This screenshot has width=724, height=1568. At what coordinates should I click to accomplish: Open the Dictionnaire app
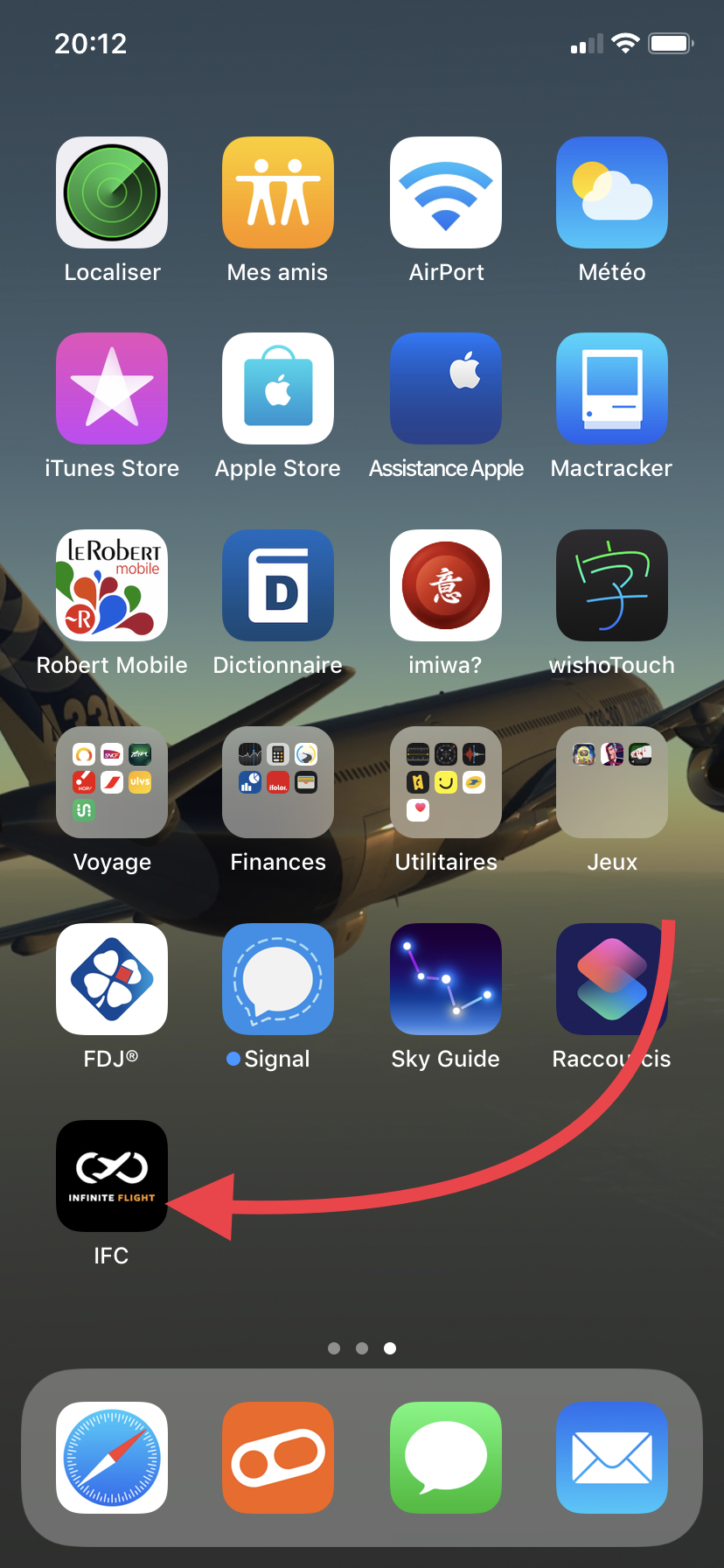278,585
